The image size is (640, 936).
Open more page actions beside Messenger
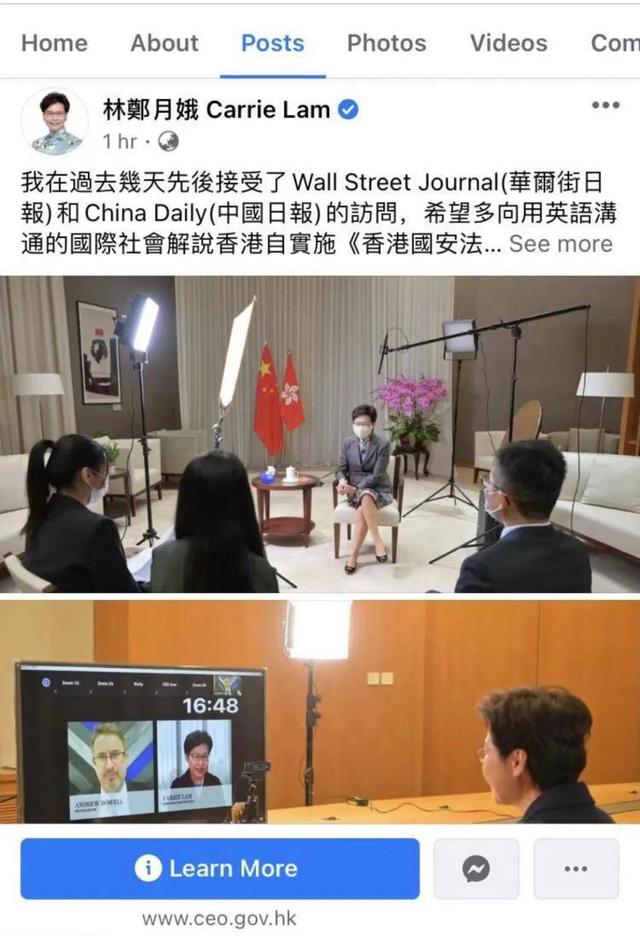[576, 869]
